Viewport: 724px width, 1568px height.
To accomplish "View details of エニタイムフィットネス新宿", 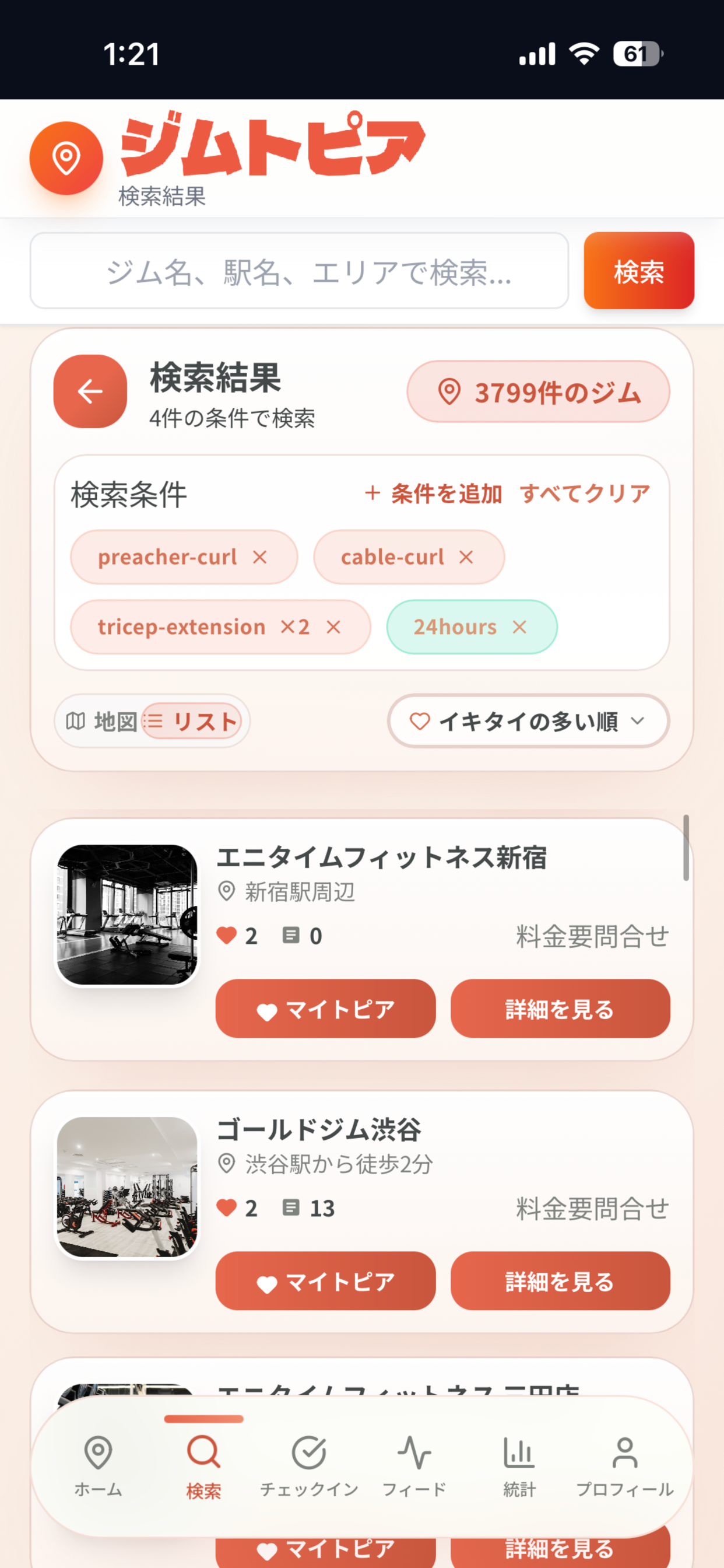I will coord(560,1009).
